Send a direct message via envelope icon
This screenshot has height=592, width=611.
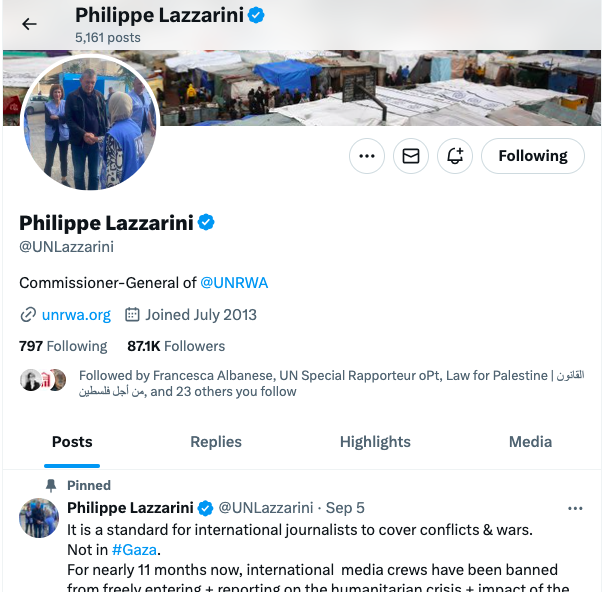411,156
